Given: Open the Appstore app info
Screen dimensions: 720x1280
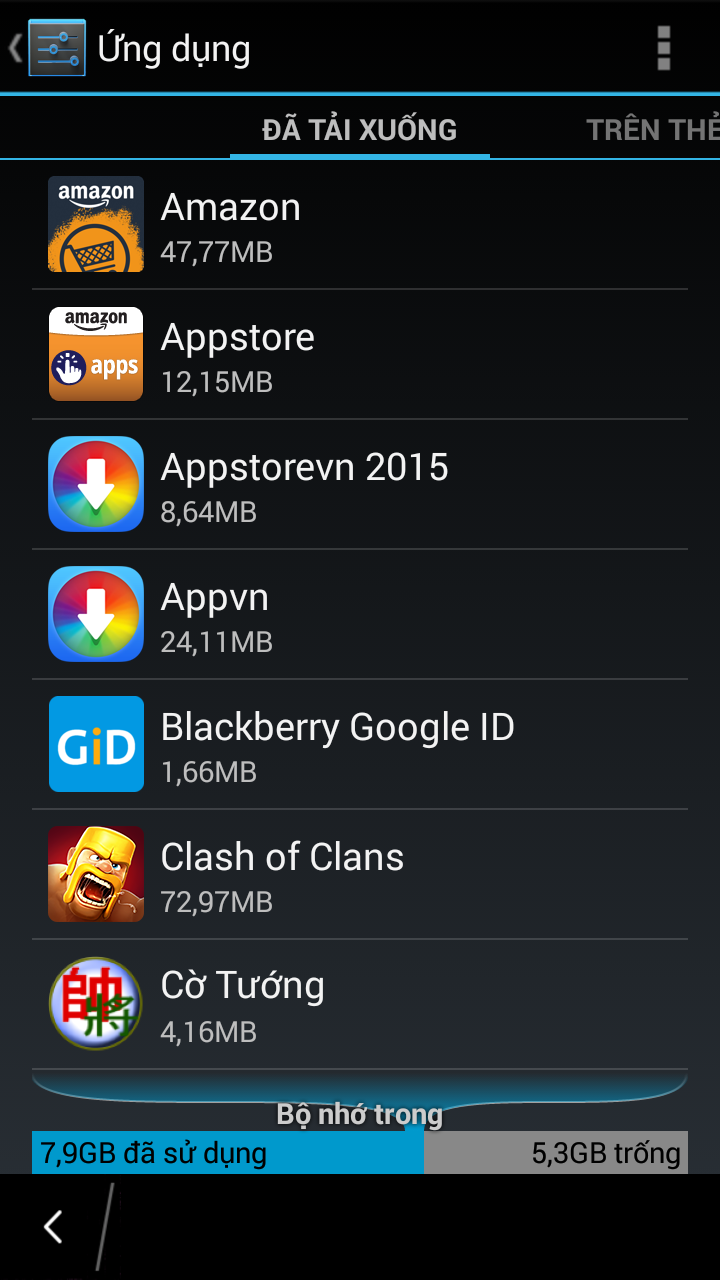Looking at the screenshot, I should pos(360,355).
